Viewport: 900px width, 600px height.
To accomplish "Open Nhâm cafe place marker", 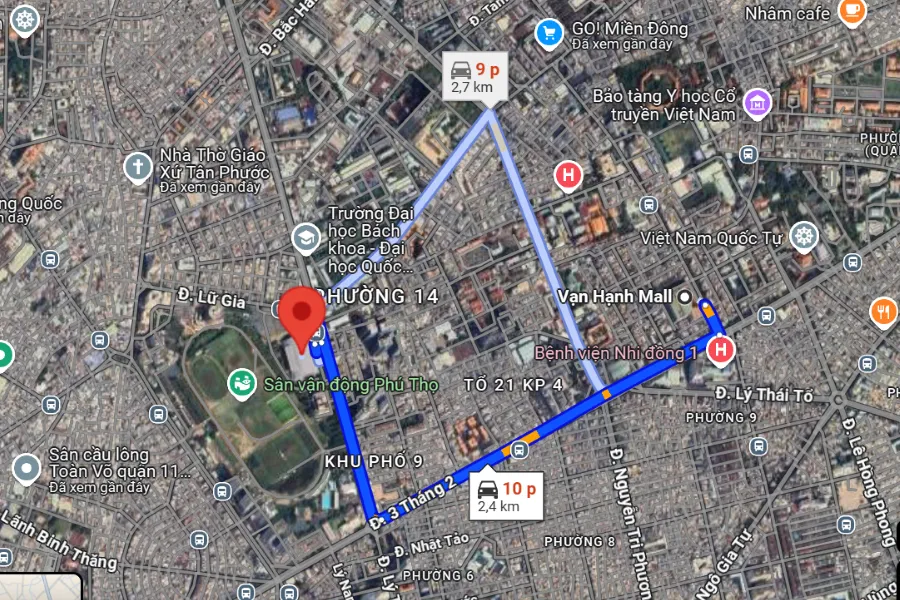I will pos(852,11).
